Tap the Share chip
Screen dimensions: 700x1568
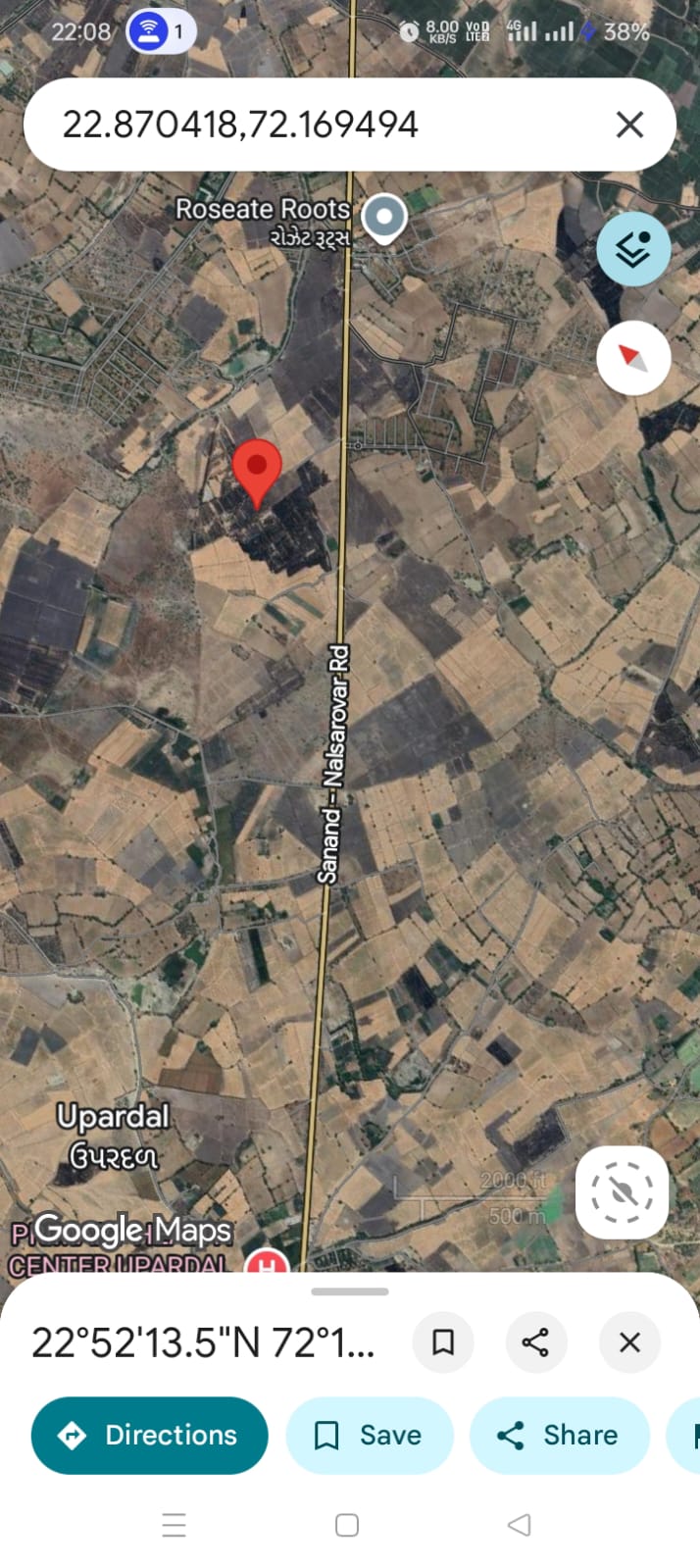(559, 1436)
